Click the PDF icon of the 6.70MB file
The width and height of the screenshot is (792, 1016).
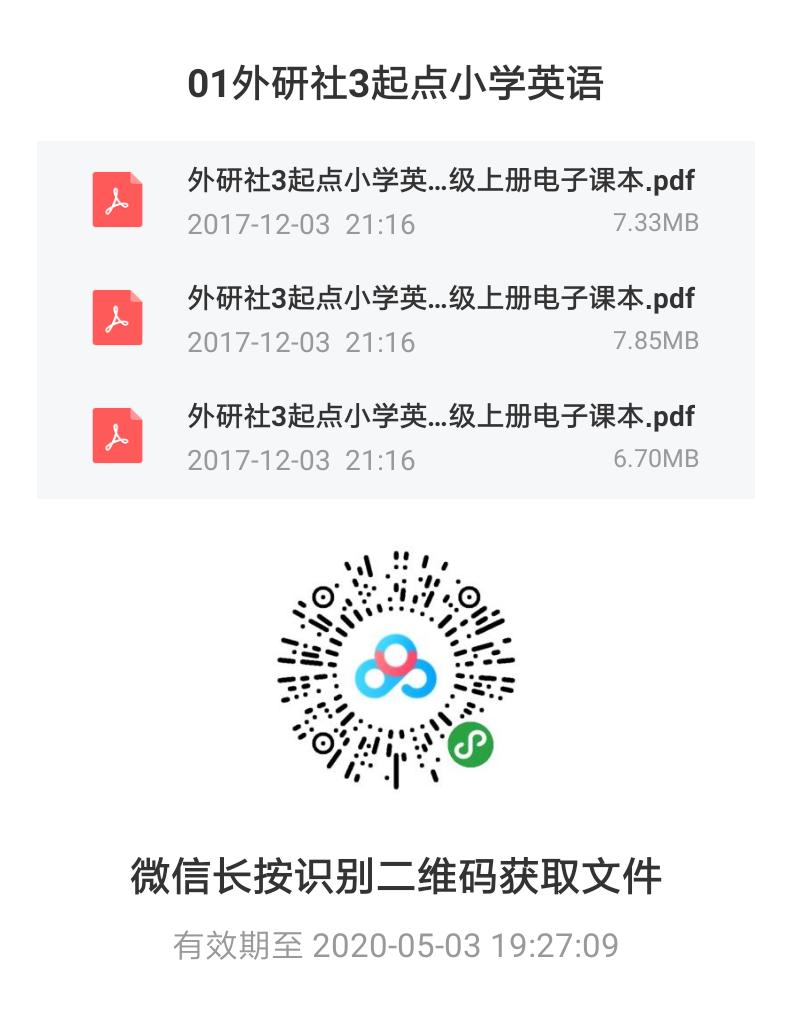click(x=117, y=436)
